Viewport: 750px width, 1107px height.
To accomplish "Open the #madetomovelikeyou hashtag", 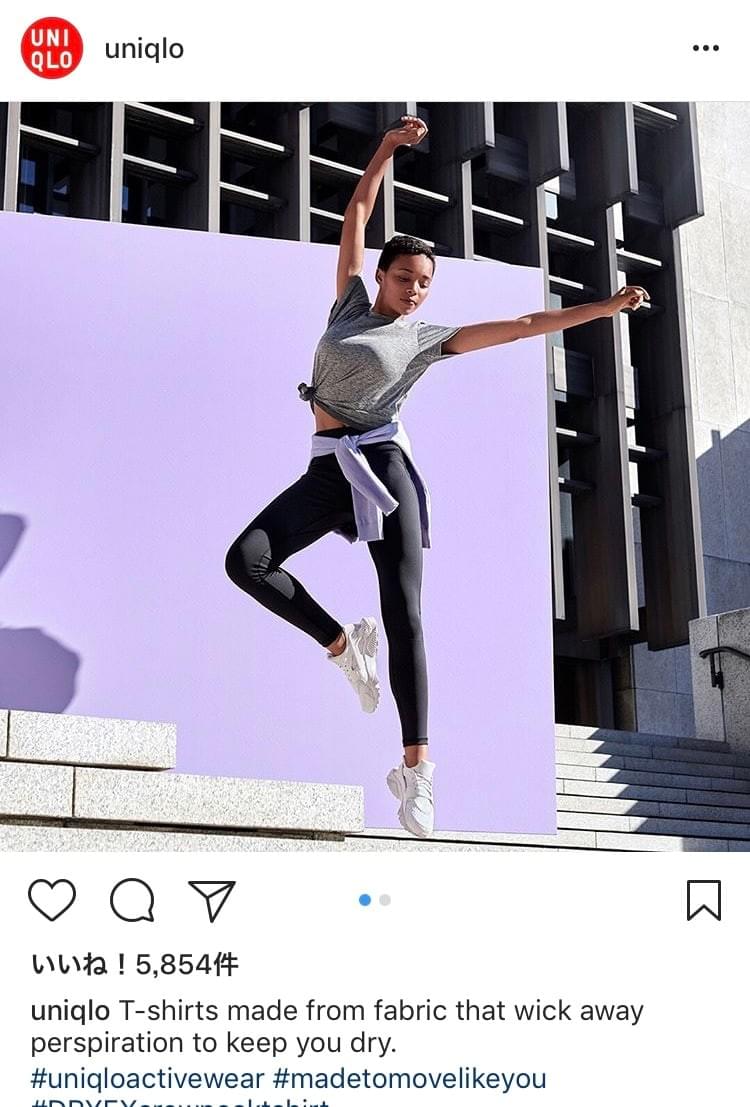I will [x=412, y=1079].
